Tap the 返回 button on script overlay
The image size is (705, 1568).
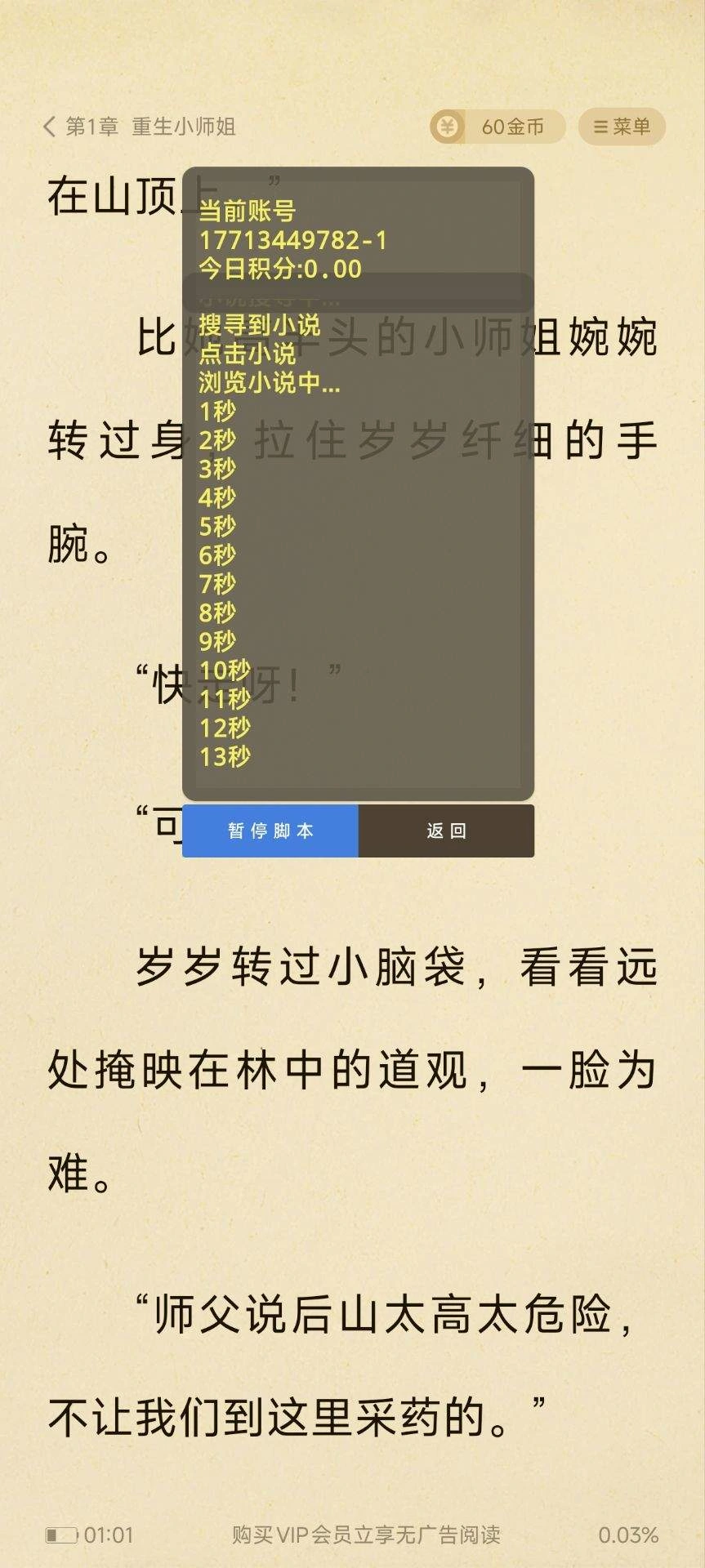[446, 831]
